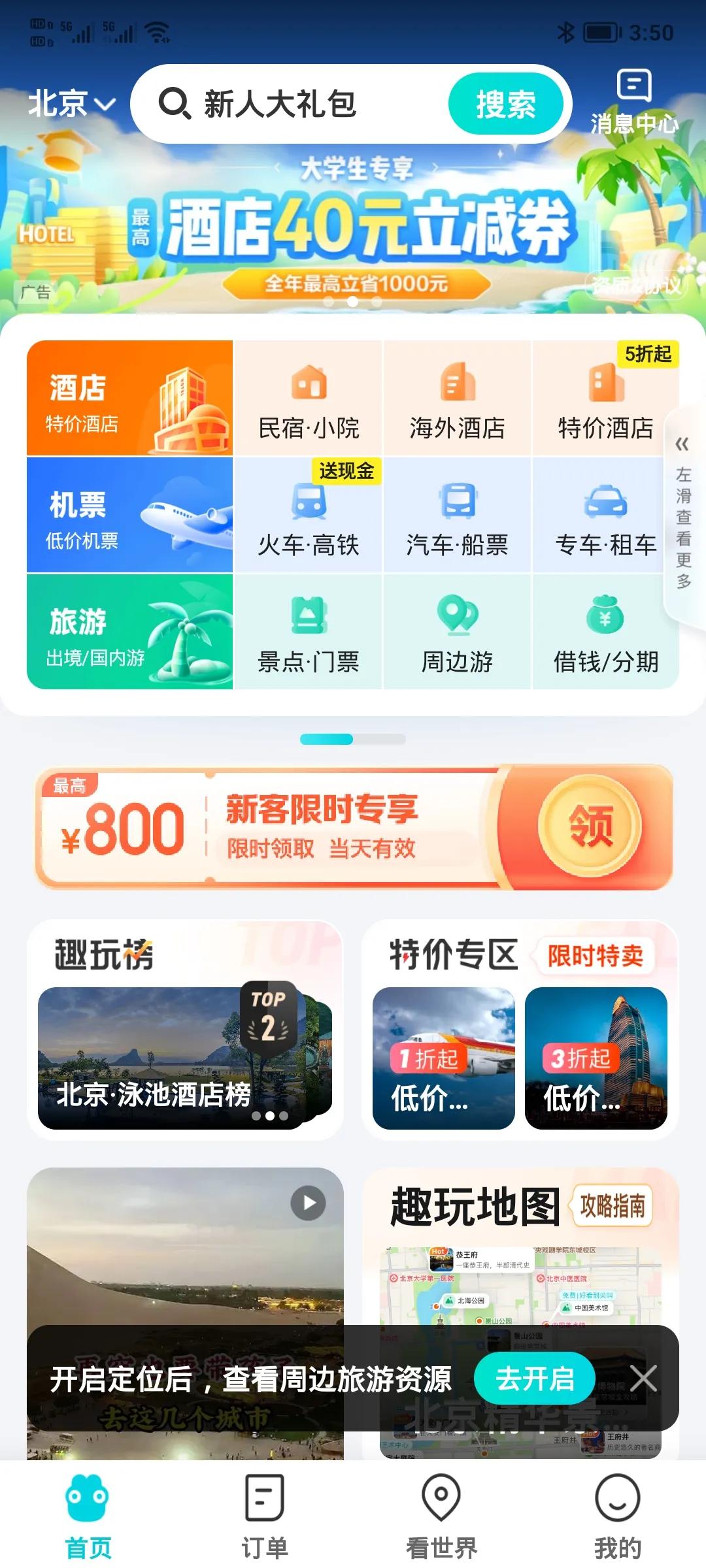Screen dimensions: 706x1568
Task: Select the 机票 低价机票 flight tile
Action: pyautogui.click(x=129, y=516)
